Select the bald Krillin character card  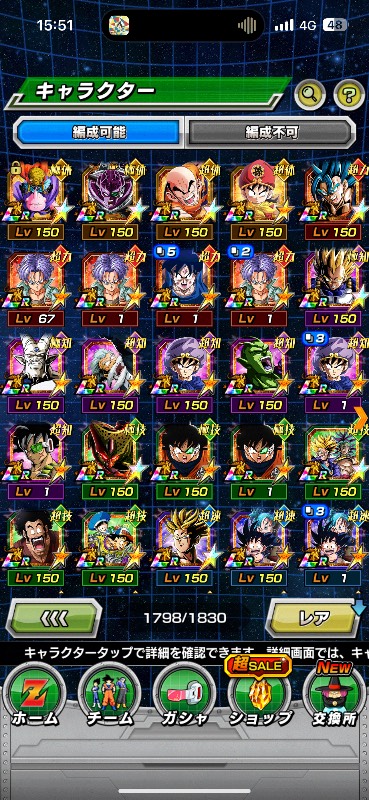(x=184, y=201)
